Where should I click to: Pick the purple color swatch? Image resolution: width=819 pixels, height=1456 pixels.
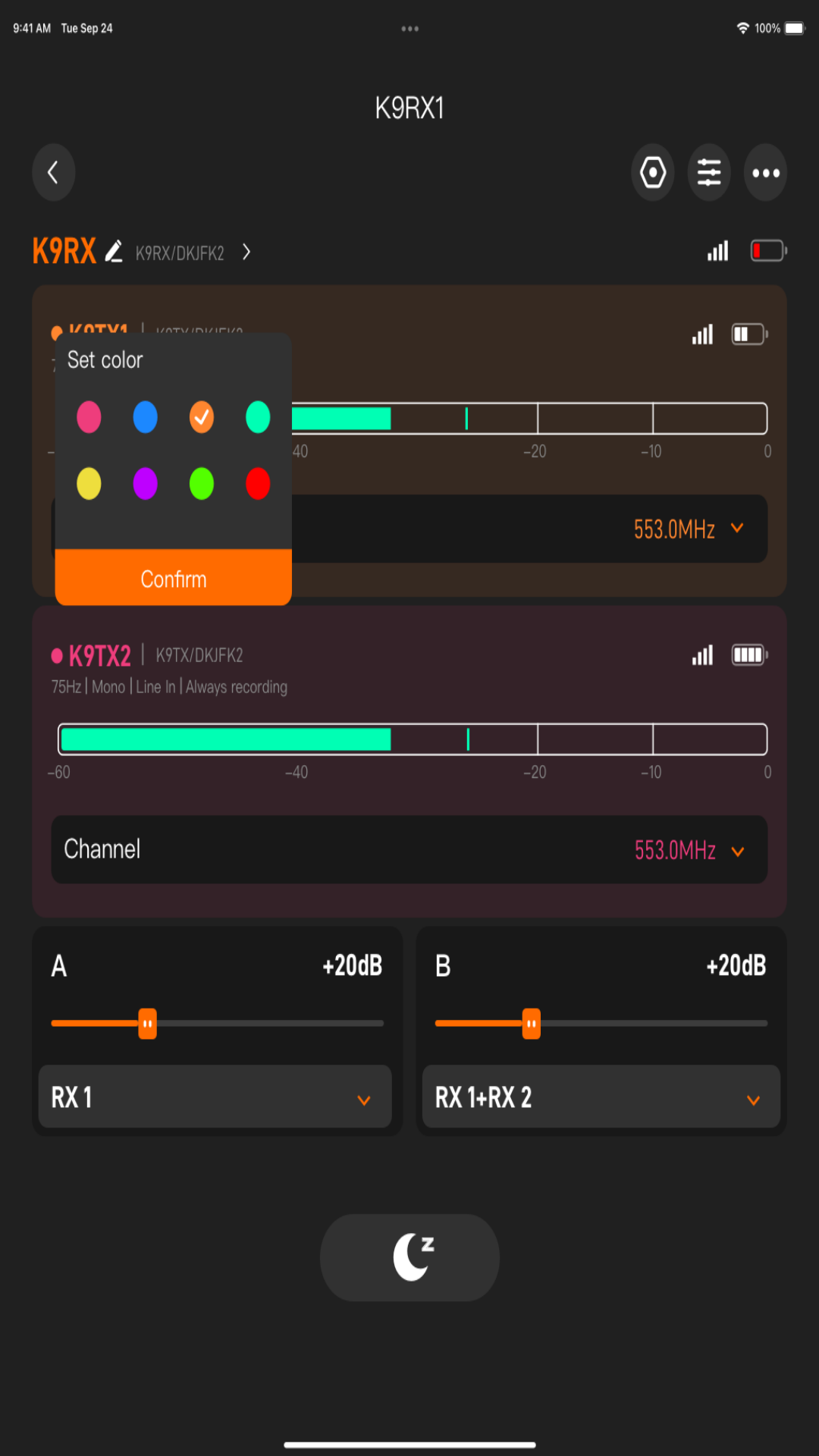[145, 483]
